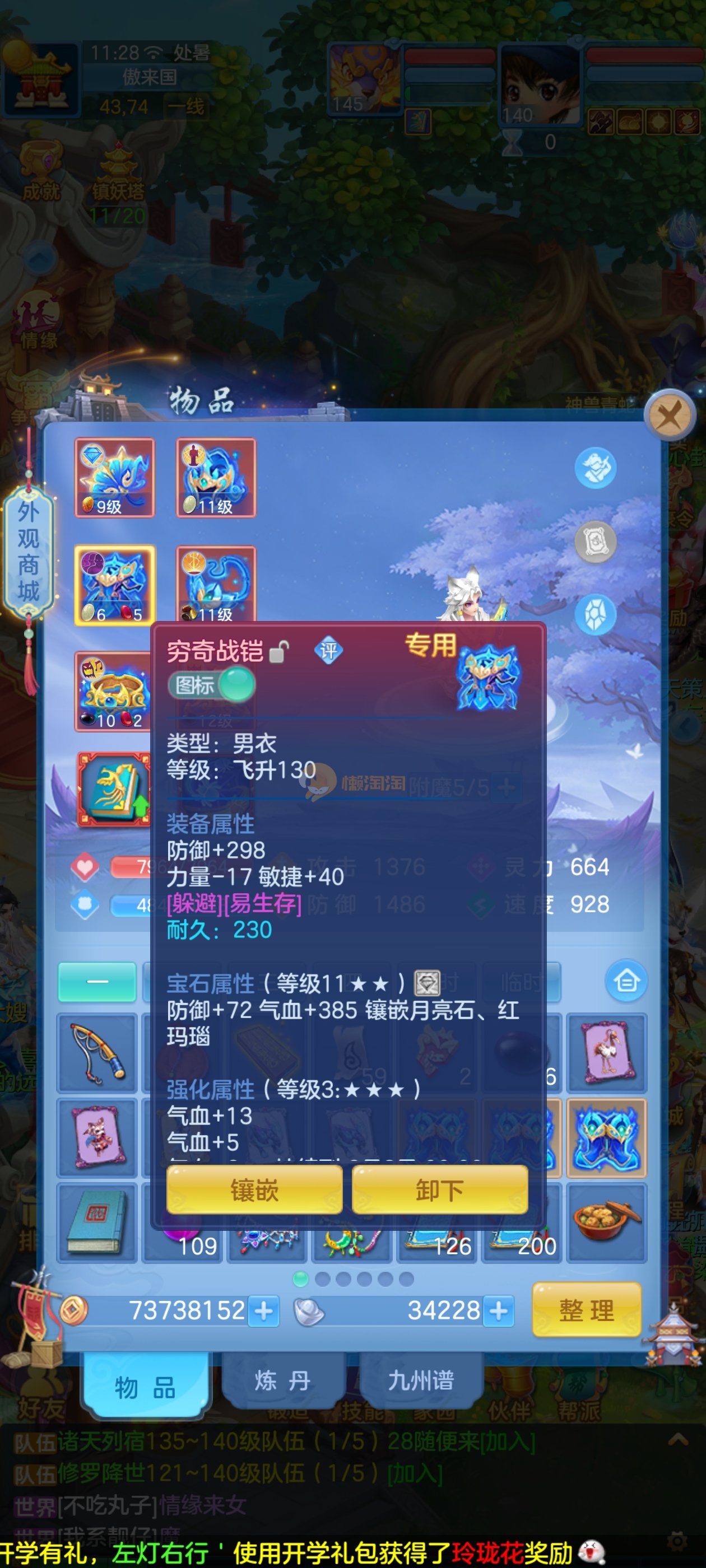The image size is (706, 1568).
Task: Tap 卸下 to unequip the armor
Action: click(439, 1189)
